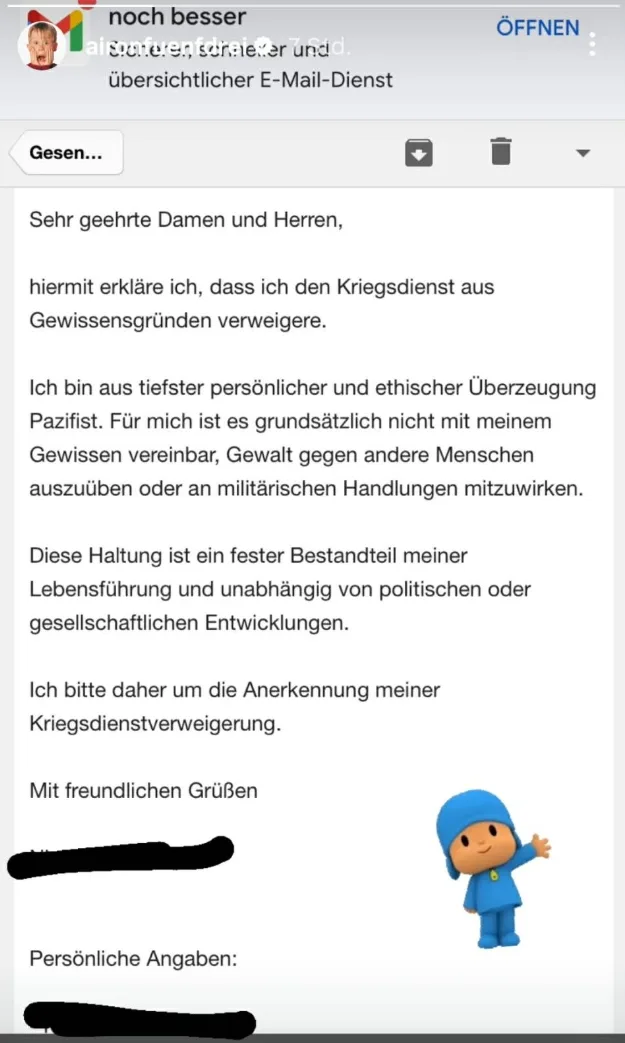Image resolution: width=625 pixels, height=1043 pixels.
Task: Open the story poster's profile picture
Action: pos(42,45)
